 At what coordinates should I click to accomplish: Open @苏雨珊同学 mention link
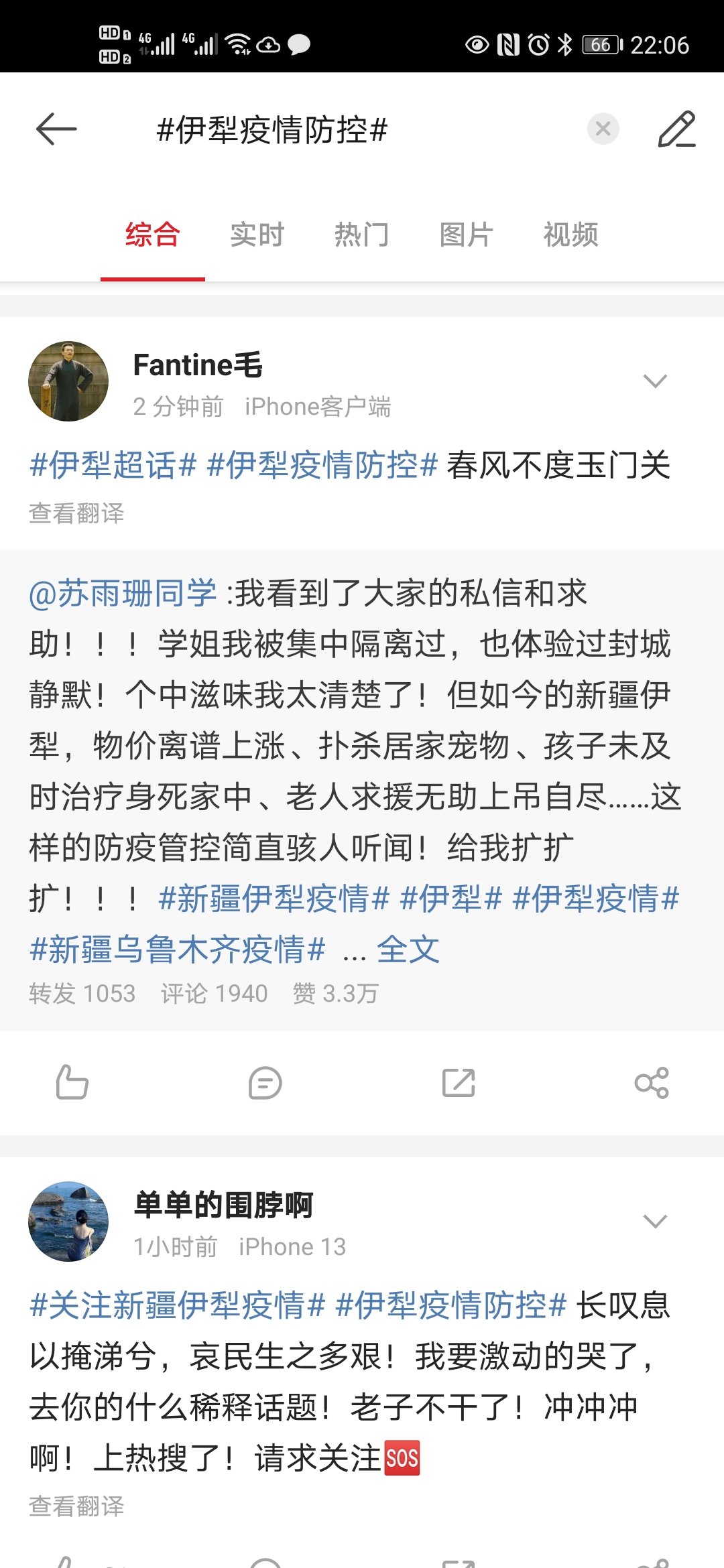[123, 594]
